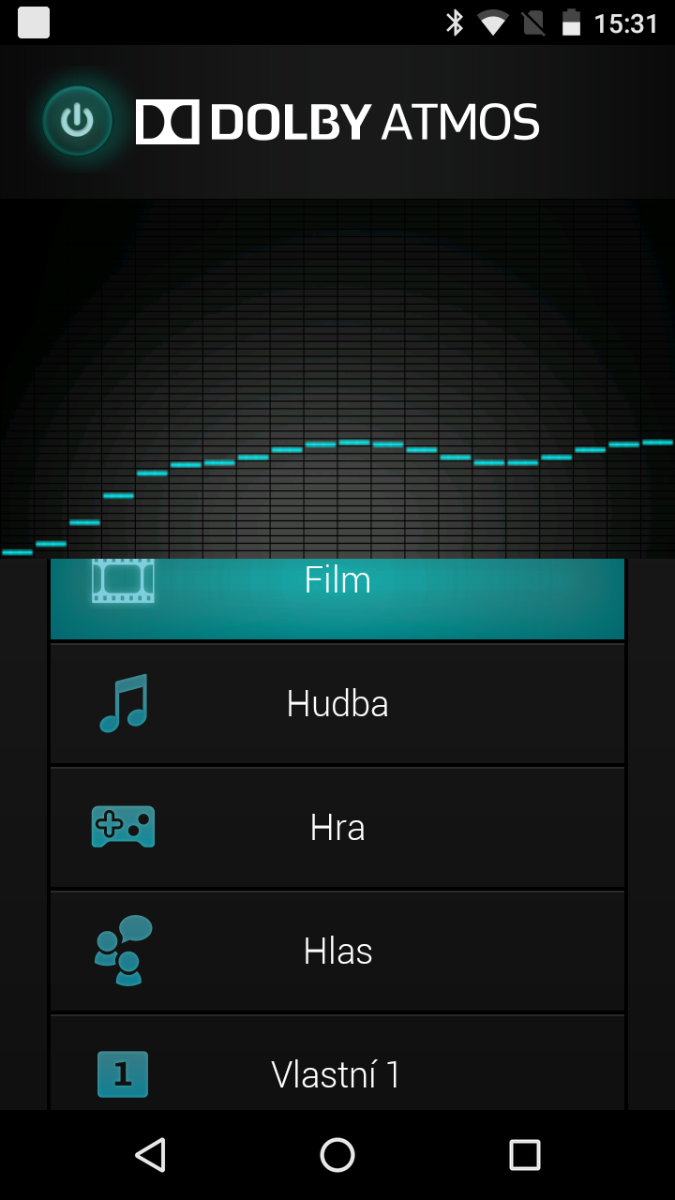Open recent apps from the navigation bar
675x1200 pixels.
(x=524, y=1155)
